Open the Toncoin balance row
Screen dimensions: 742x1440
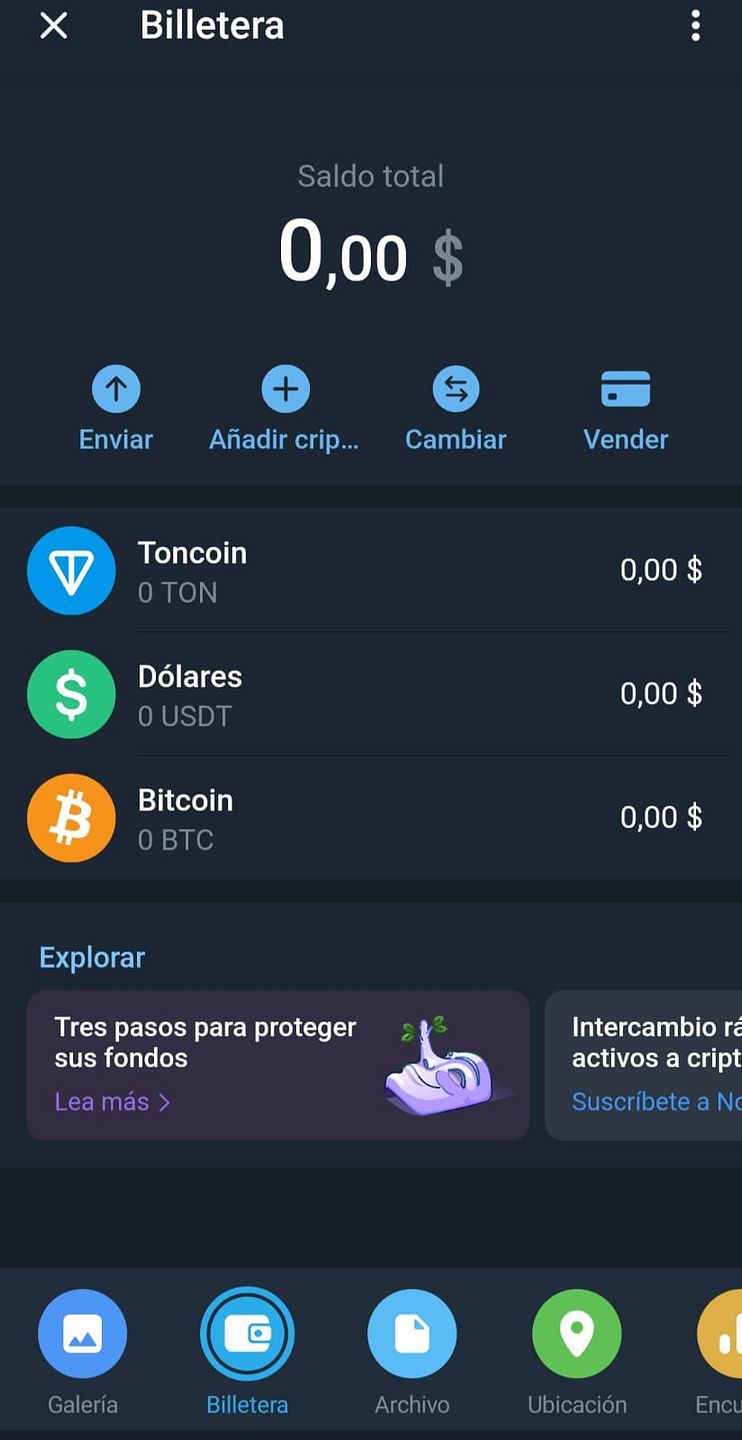tap(371, 570)
